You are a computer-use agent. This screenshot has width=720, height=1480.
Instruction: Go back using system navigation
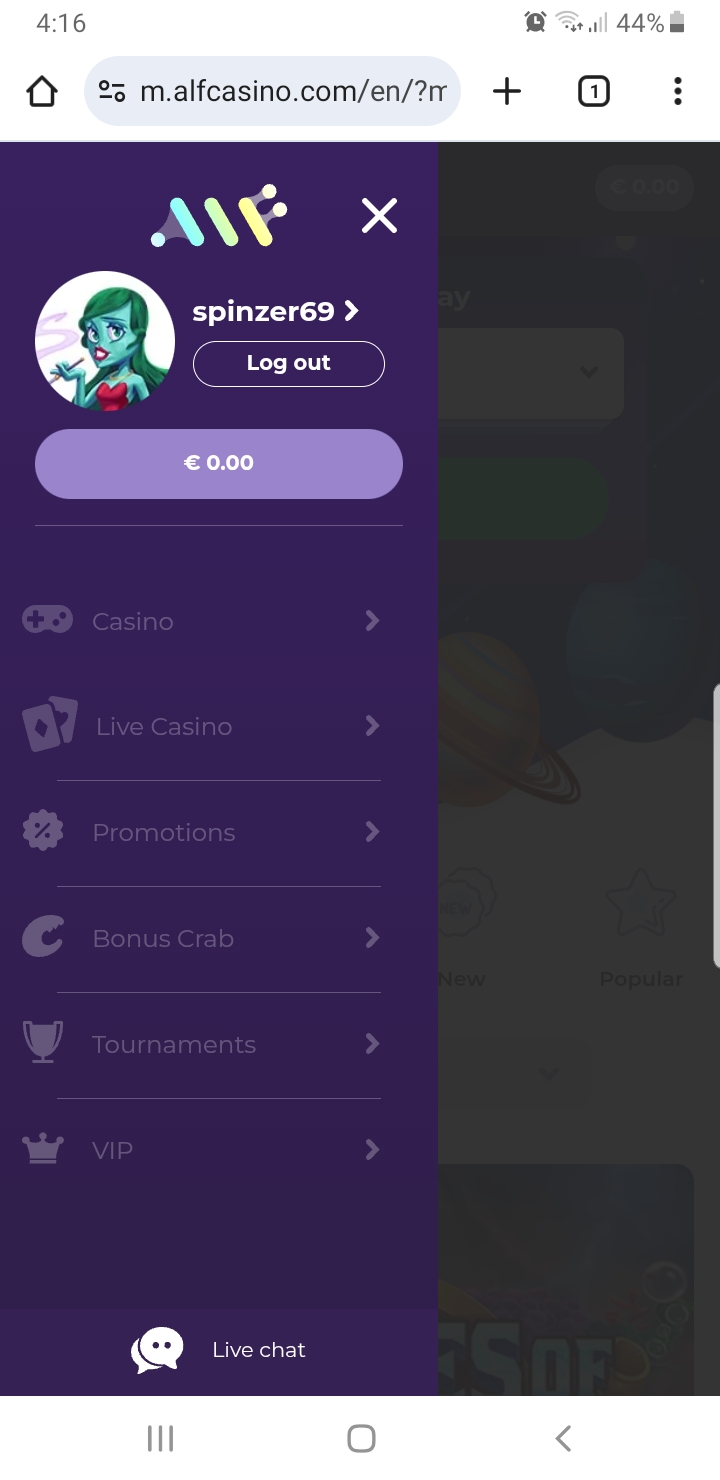pos(563,1438)
